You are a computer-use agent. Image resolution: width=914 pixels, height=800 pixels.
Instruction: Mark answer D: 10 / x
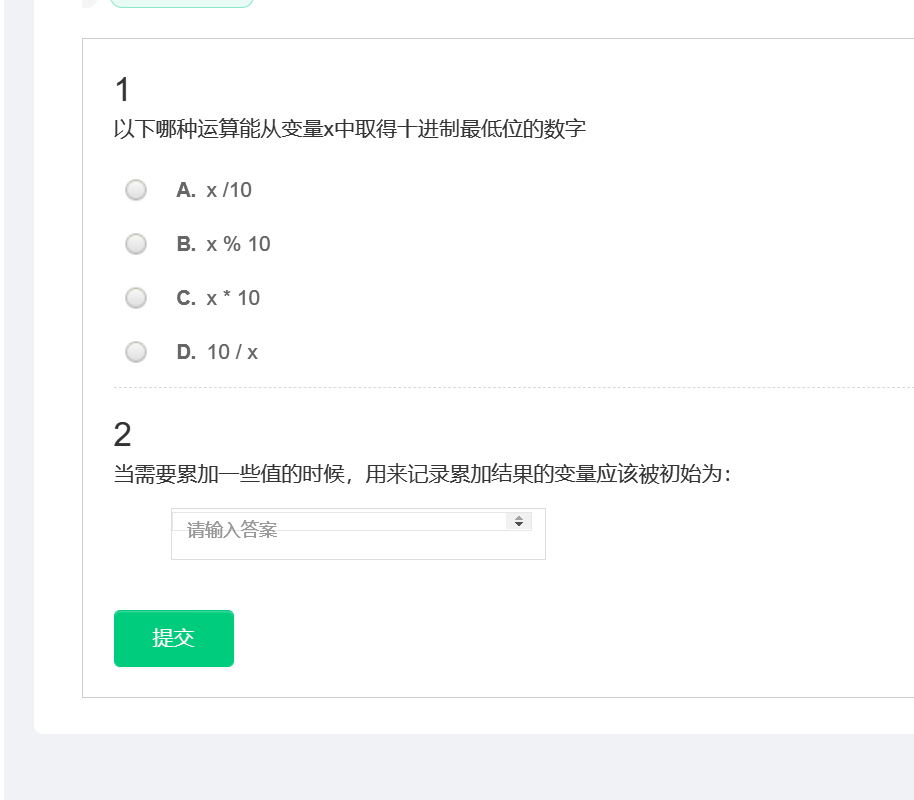point(136,352)
